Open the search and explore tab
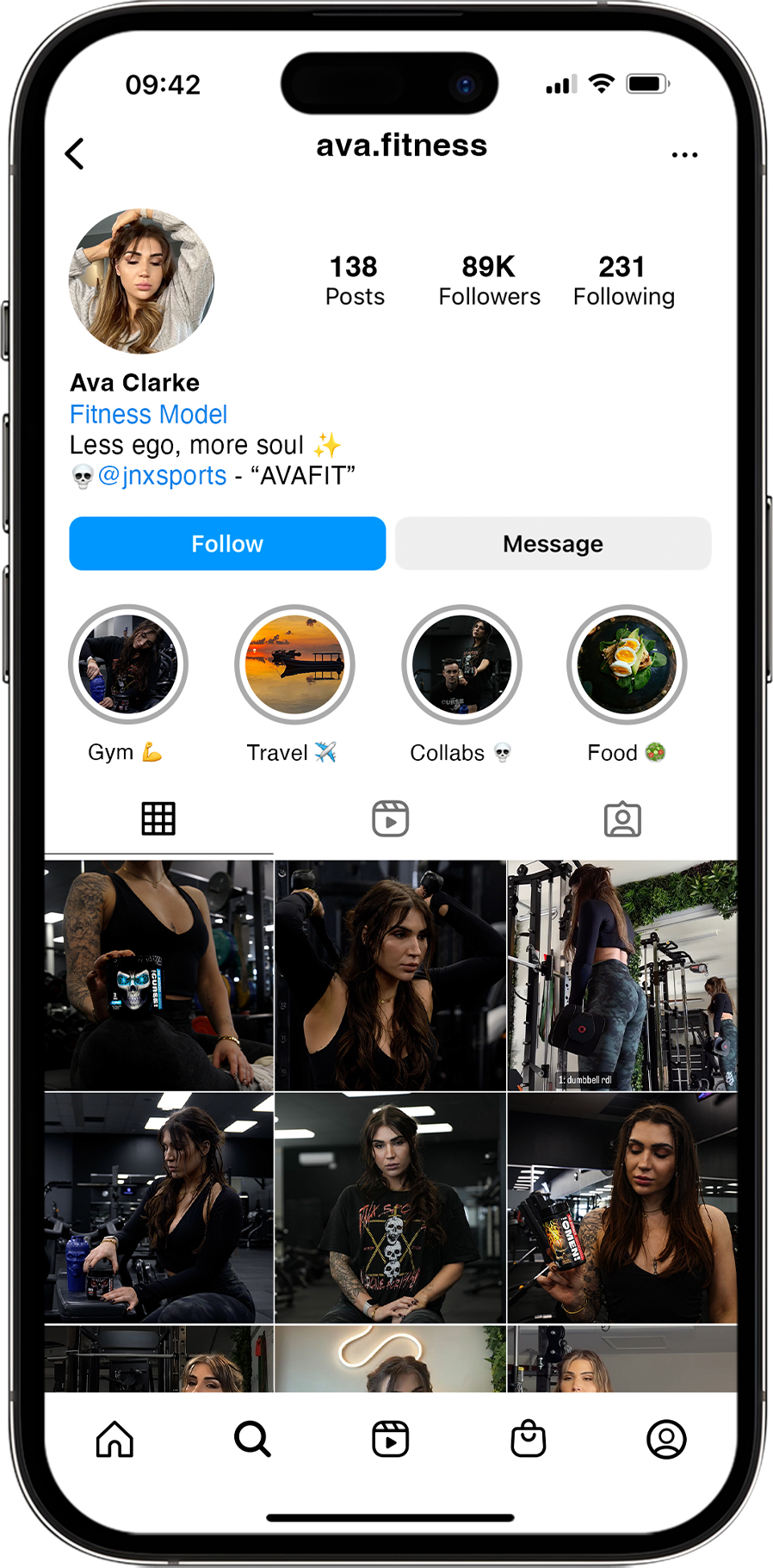 (252, 1439)
